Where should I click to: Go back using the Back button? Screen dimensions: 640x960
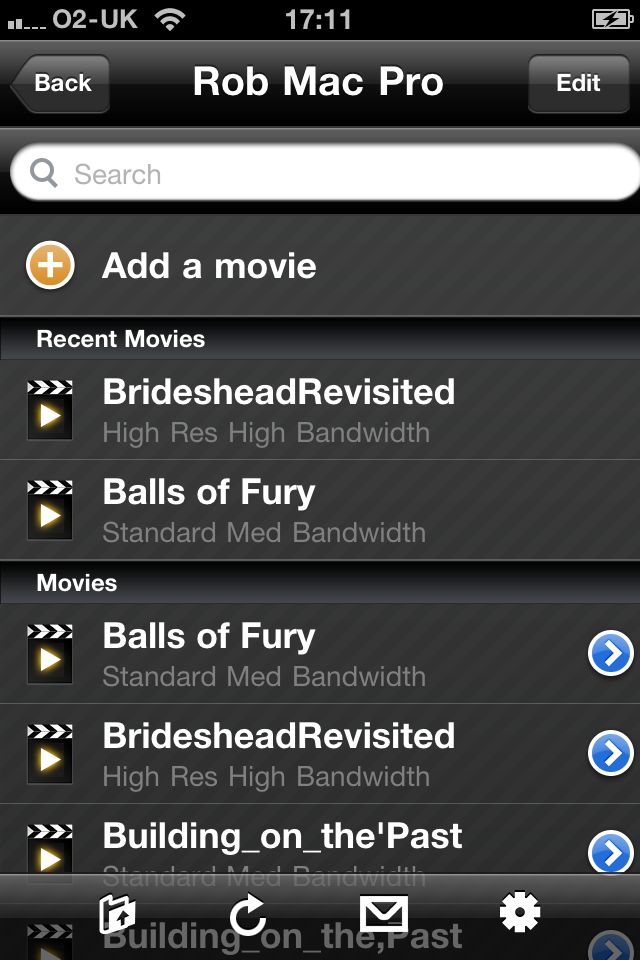(x=60, y=83)
